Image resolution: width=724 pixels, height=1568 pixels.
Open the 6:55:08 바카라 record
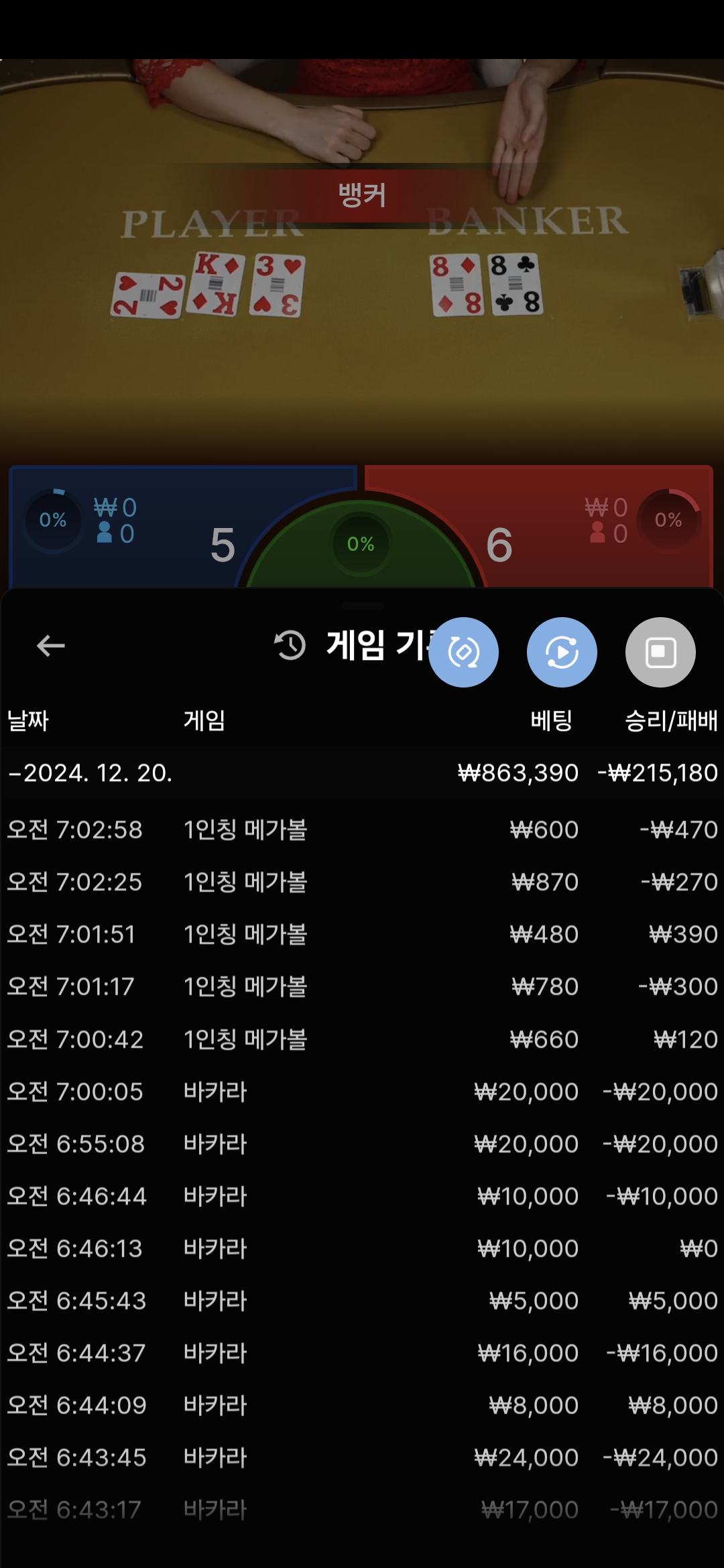pyautogui.click(x=362, y=1144)
